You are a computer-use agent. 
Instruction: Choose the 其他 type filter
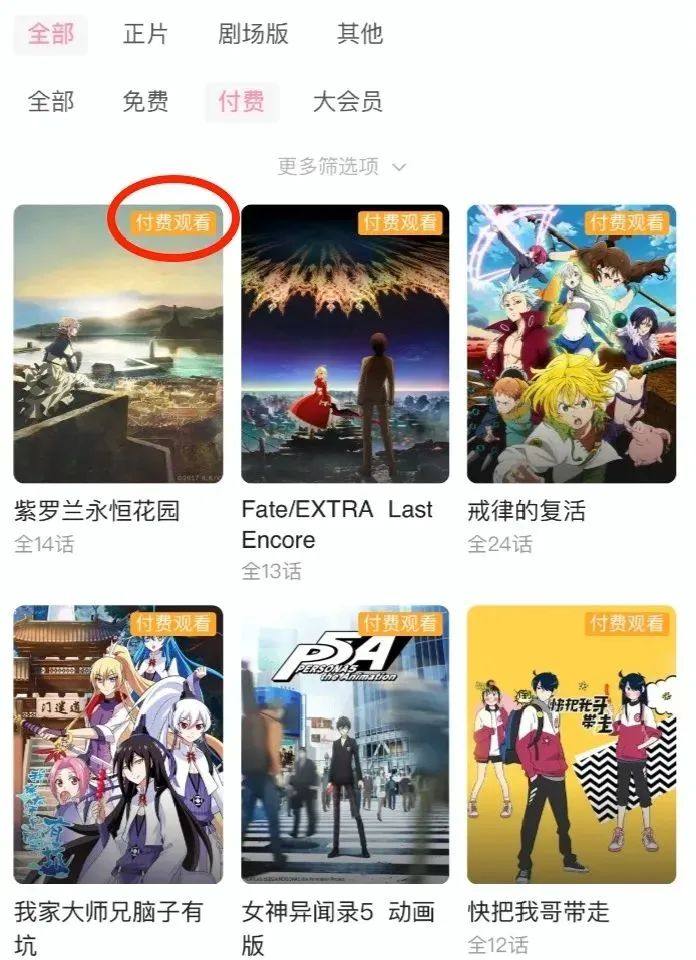tap(360, 34)
